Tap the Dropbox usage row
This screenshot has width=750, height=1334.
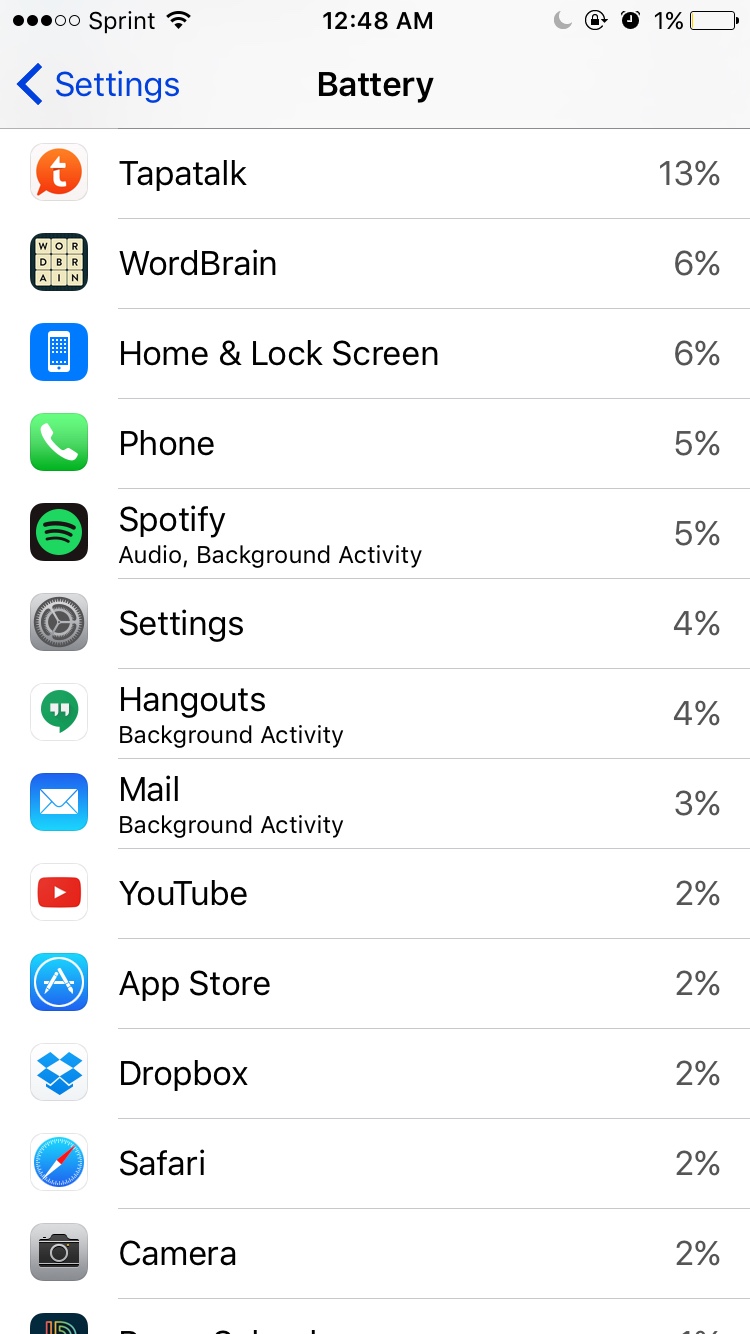click(375, 1074)
